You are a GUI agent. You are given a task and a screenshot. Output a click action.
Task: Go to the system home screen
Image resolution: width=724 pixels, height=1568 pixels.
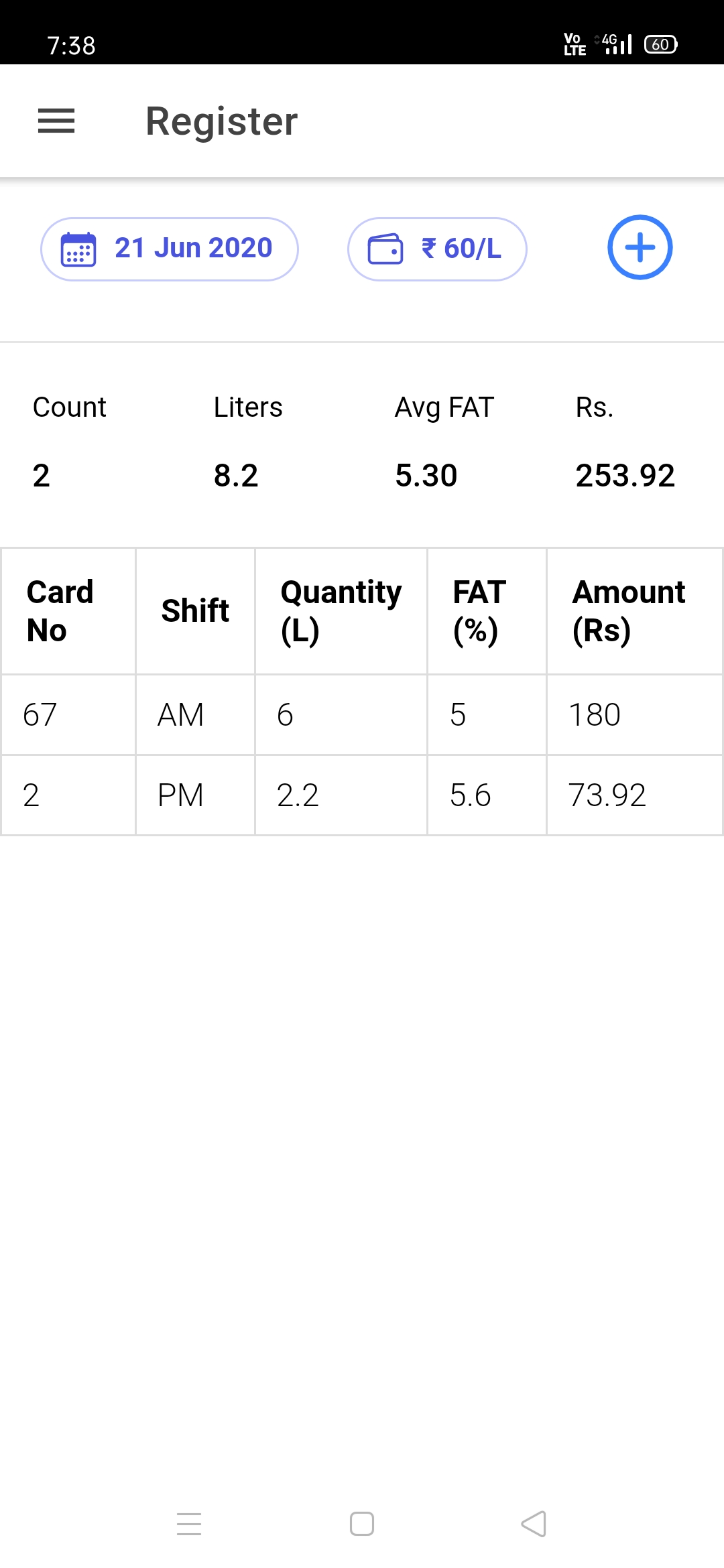[362, 1524]
